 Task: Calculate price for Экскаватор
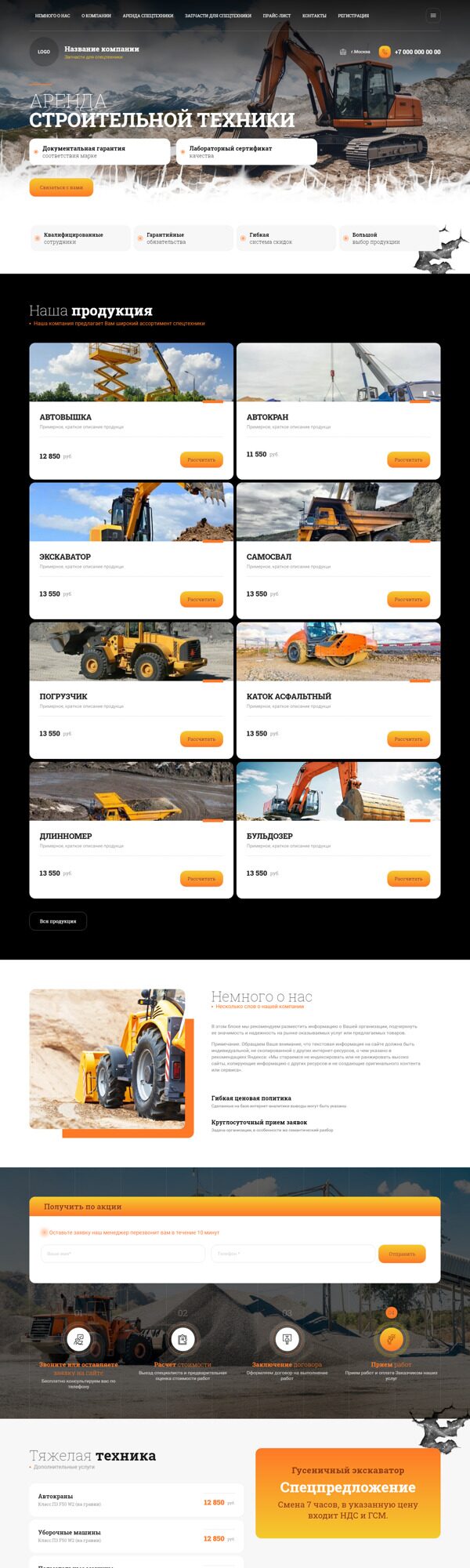point(201,600)
